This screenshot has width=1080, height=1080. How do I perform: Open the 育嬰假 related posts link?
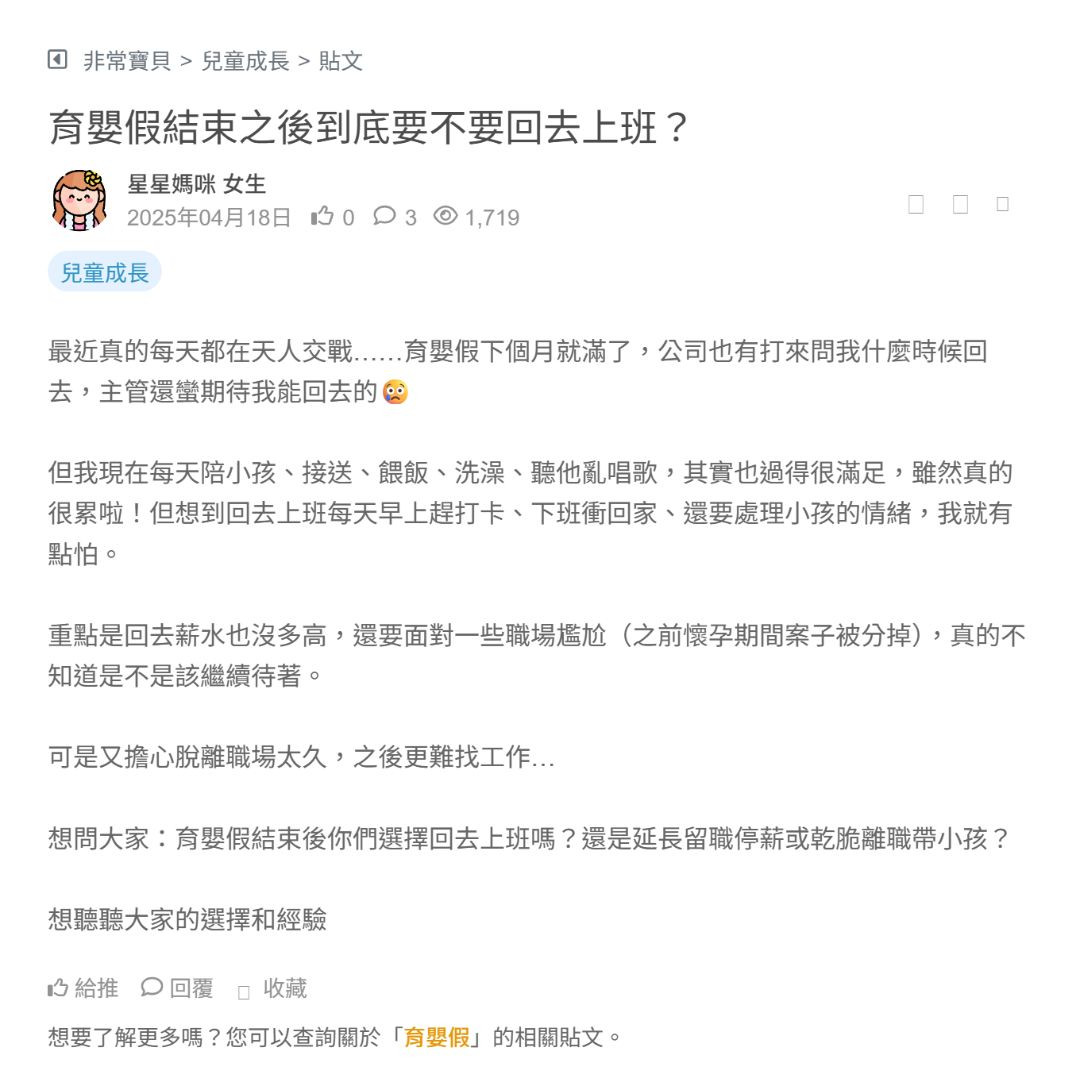(x=437, y=1037)
